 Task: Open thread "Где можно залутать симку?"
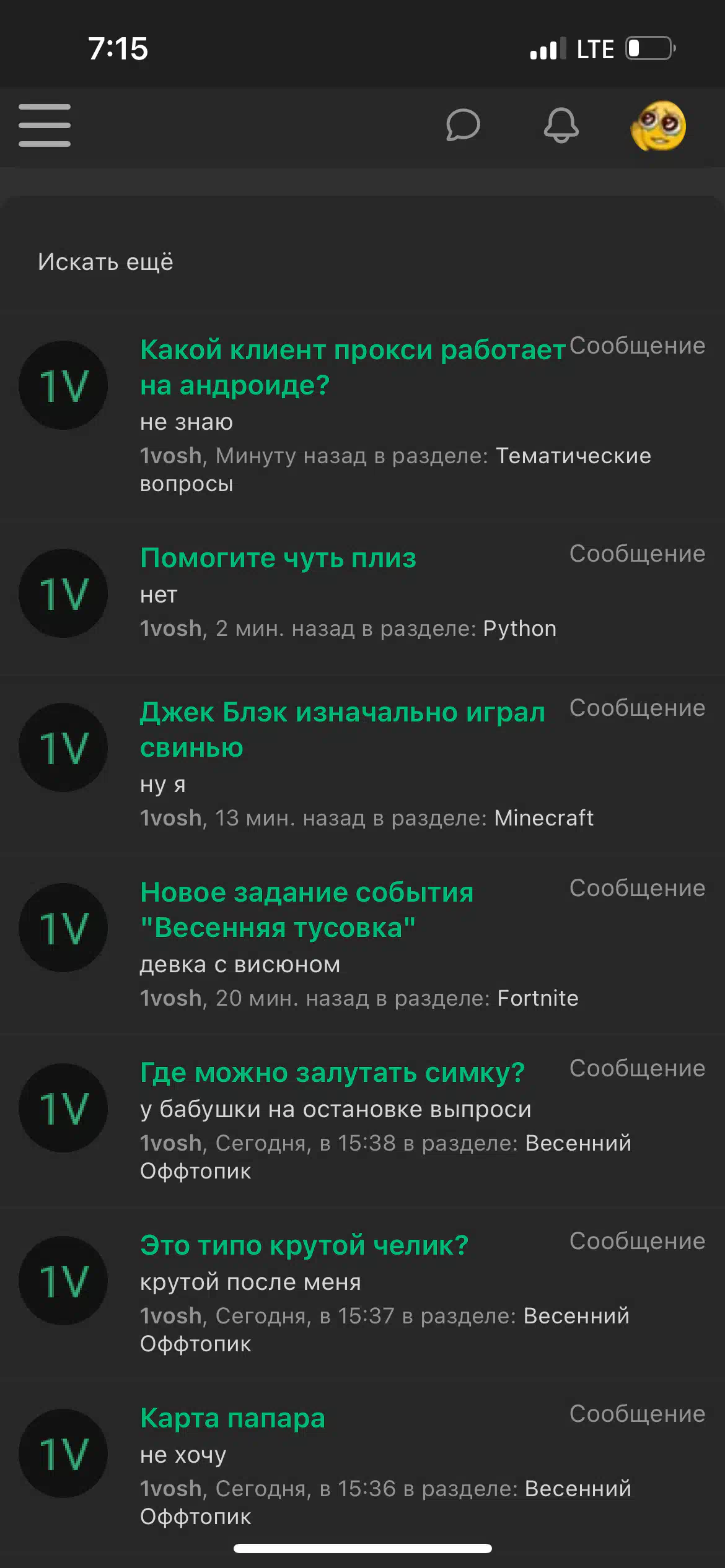(x=333, y=1073)
